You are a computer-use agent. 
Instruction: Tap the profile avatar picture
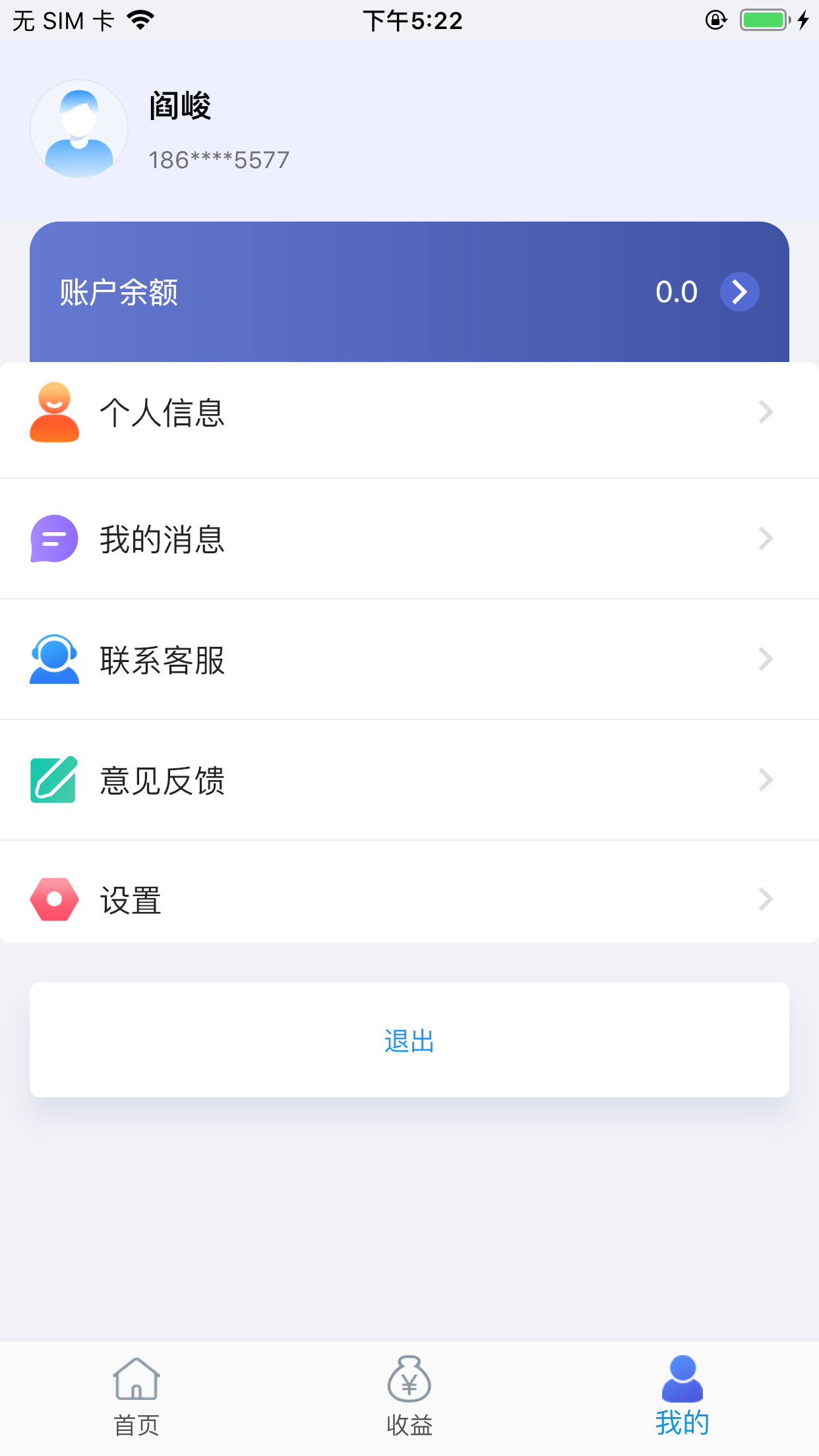point(79,129)
